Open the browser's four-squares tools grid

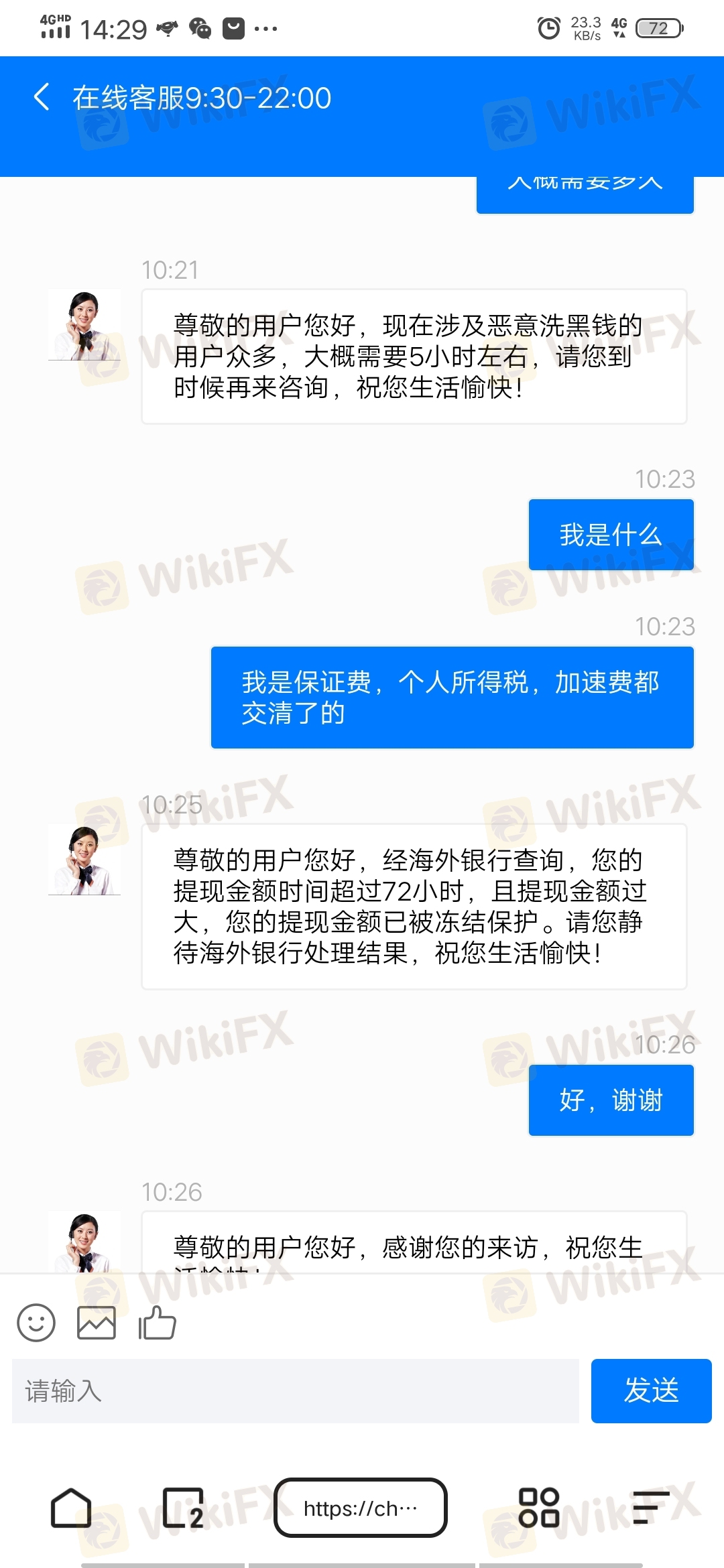pos(539,1508)
